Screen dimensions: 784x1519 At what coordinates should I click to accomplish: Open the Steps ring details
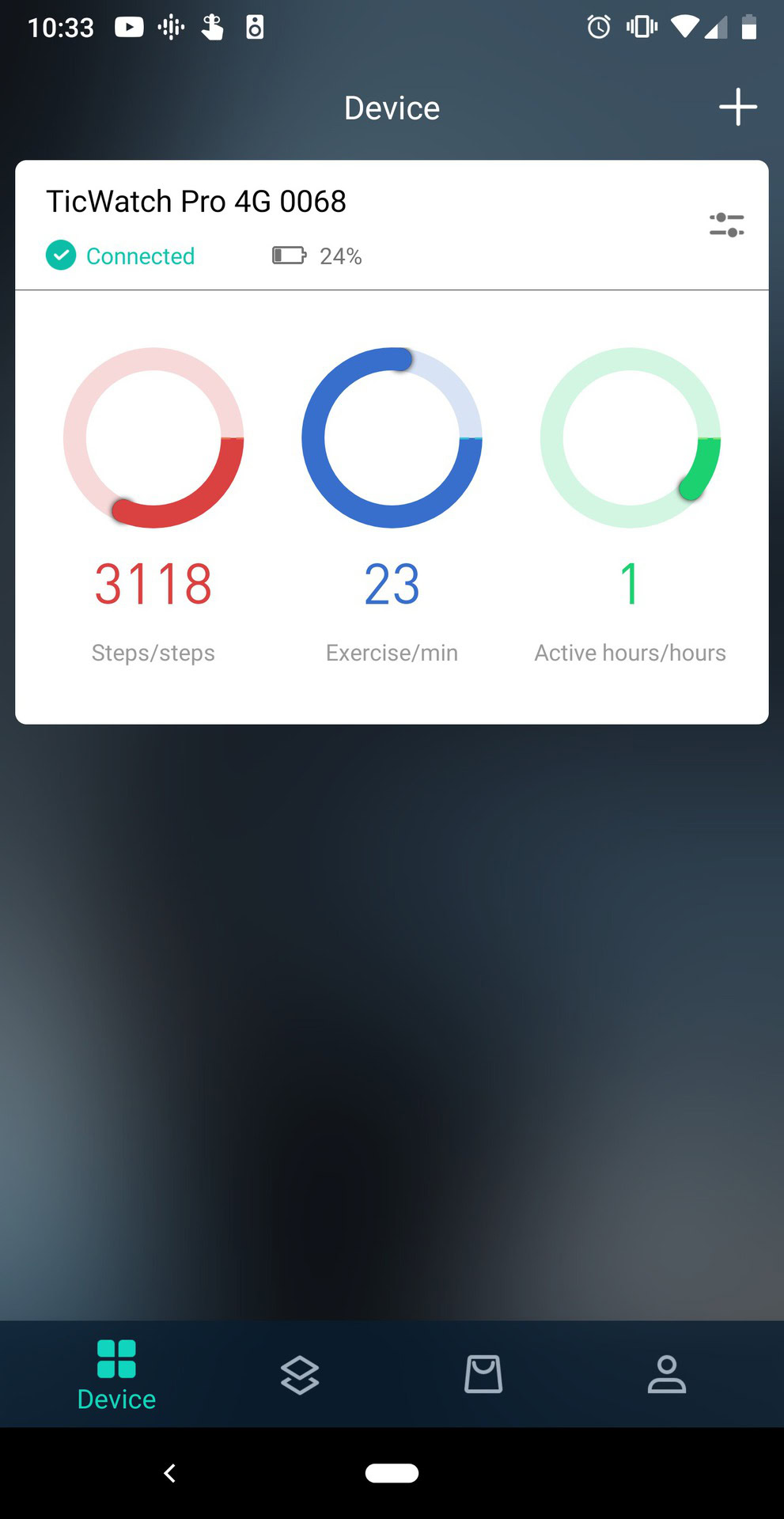[153, 438]
